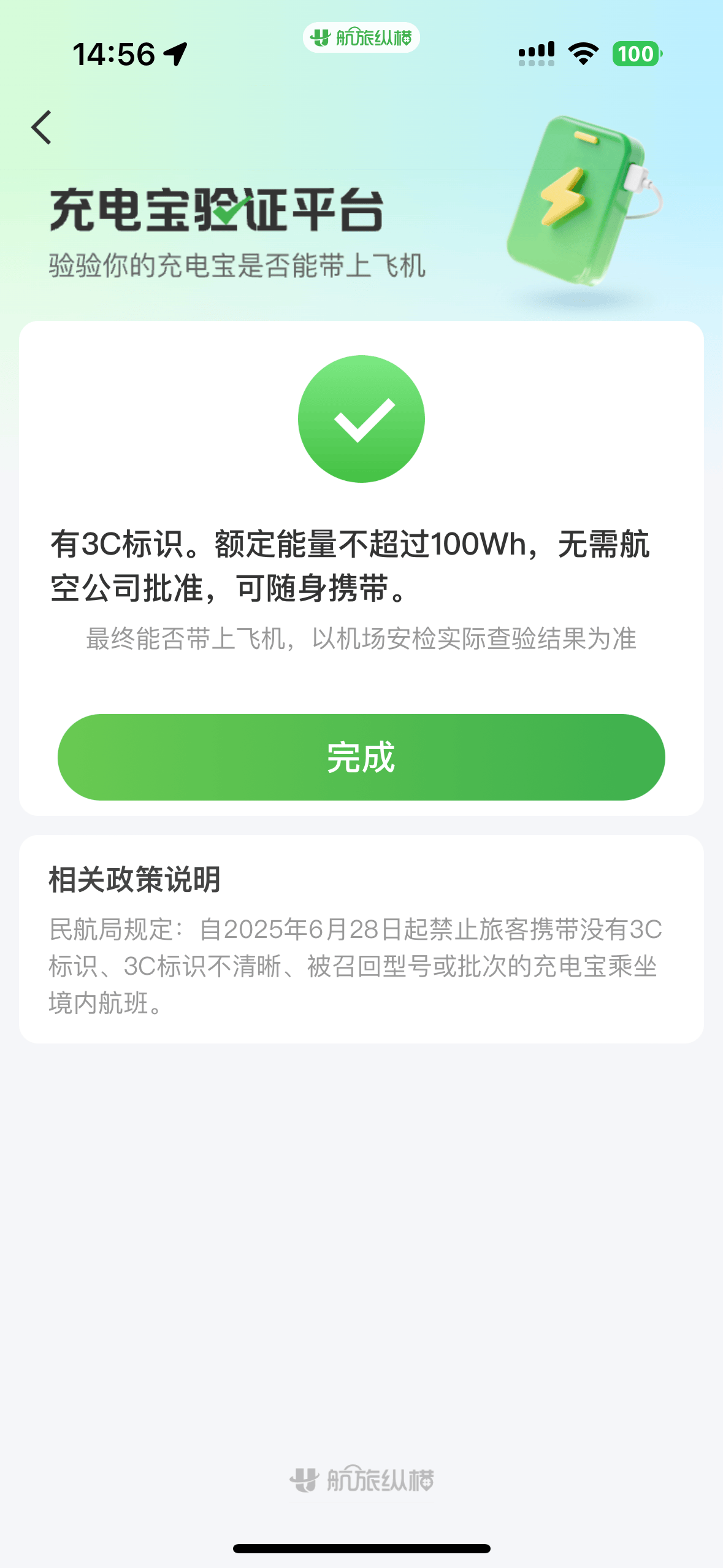The width and height of the screenshot is (723, 1568).
Task: Tap the battery indicator showing 100
Action: [x=636, y=54]
